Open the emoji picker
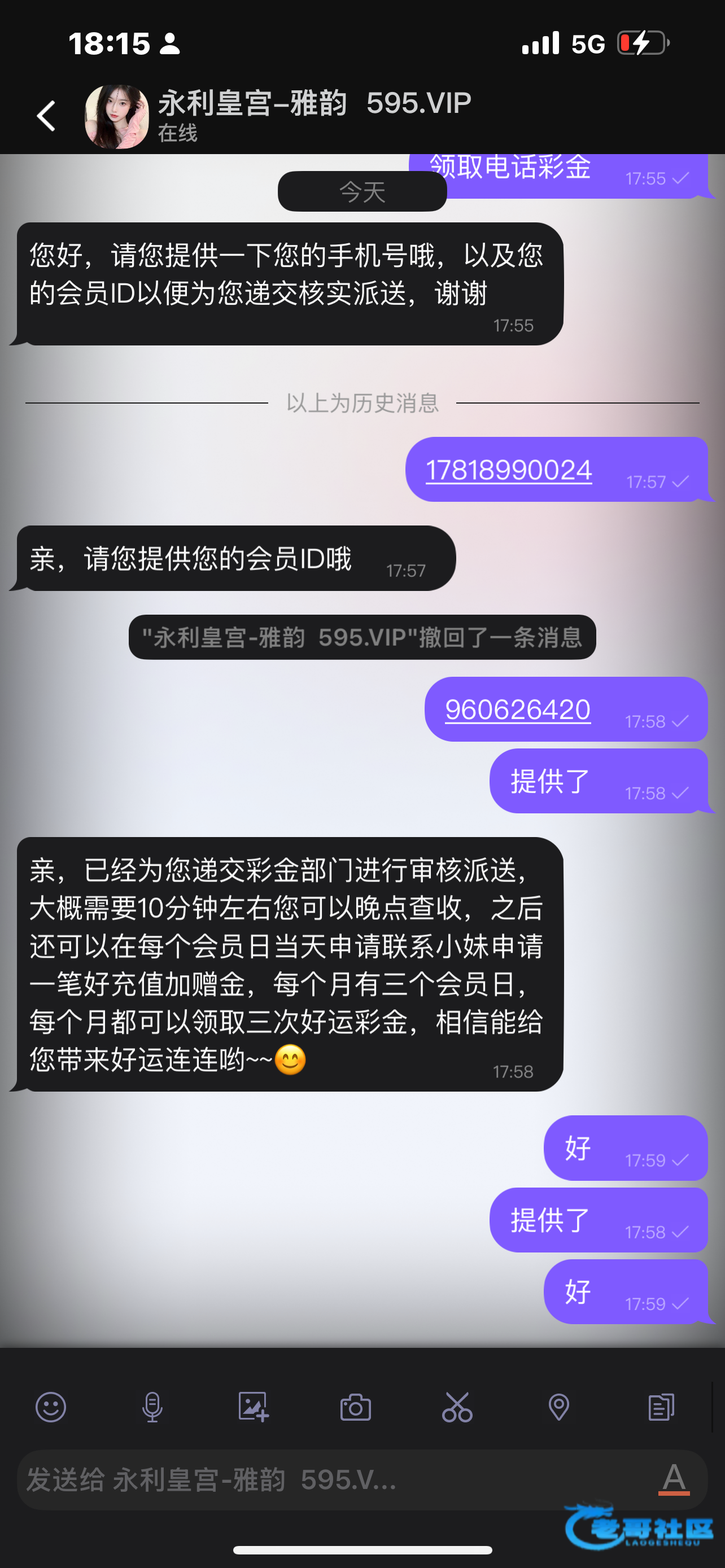This screenshot has height=1568, width=725. [x=50, y=1407]
